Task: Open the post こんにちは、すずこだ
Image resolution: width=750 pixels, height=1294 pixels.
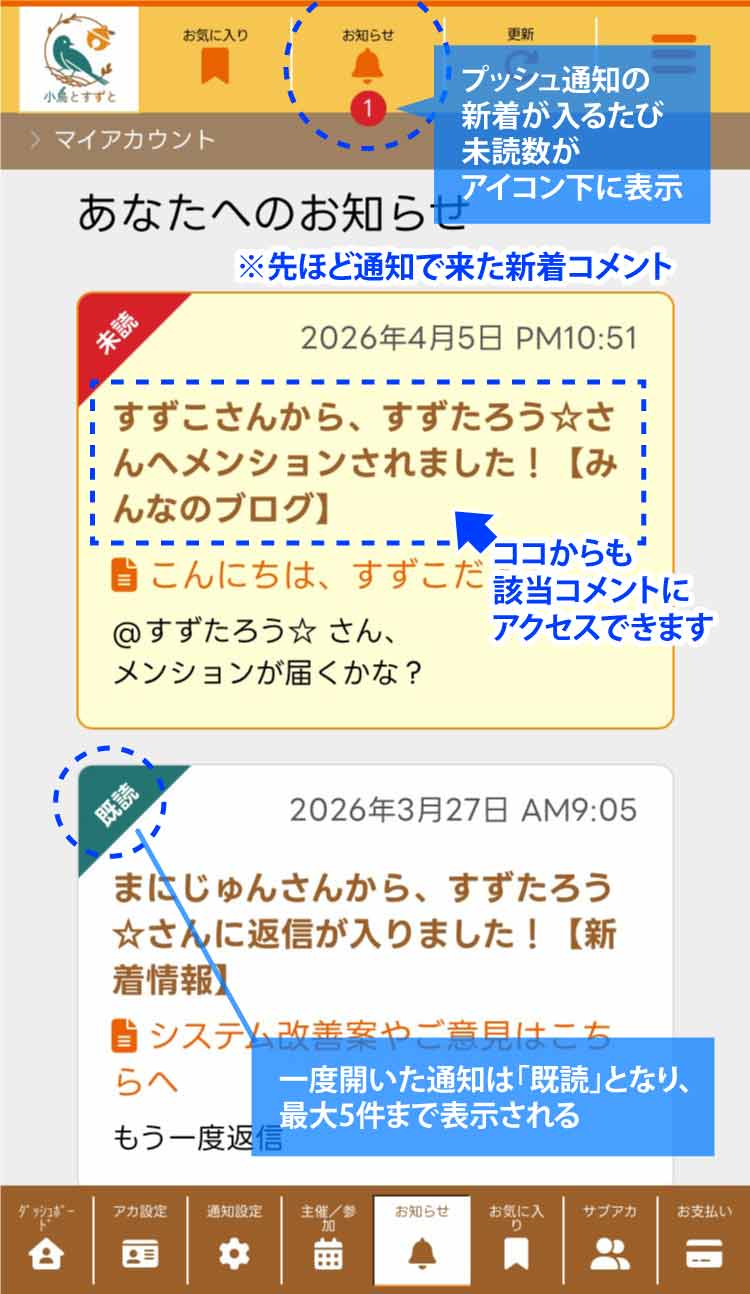Action: click(x=300, y=574)
